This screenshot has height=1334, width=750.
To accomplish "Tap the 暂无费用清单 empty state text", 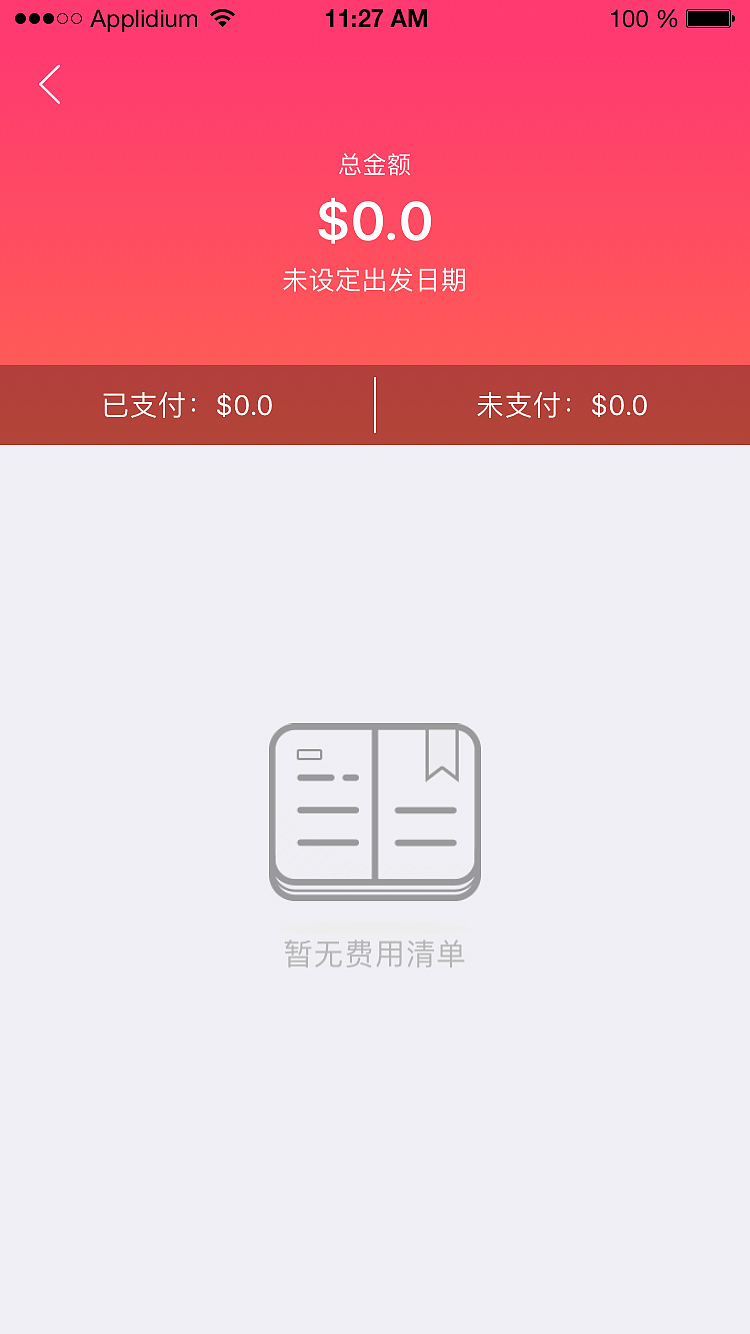I will (375, 954).
